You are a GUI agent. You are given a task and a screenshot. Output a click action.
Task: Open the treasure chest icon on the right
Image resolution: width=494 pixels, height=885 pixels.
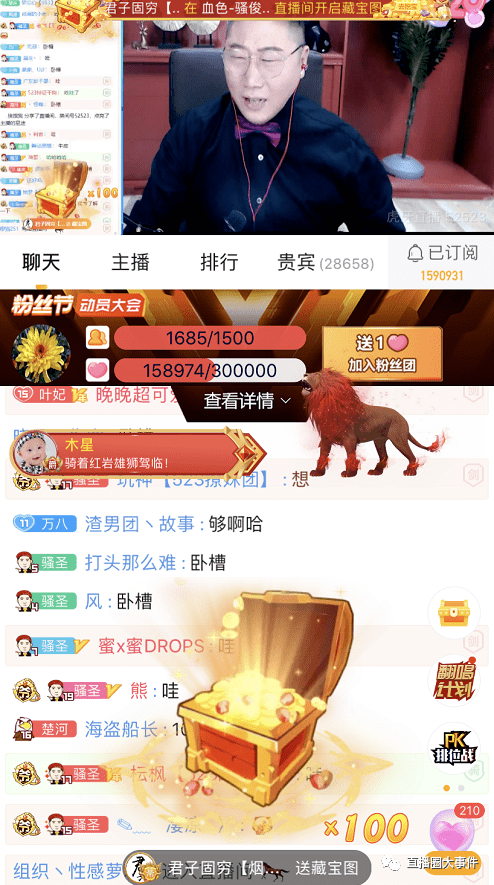pos(453,612)
